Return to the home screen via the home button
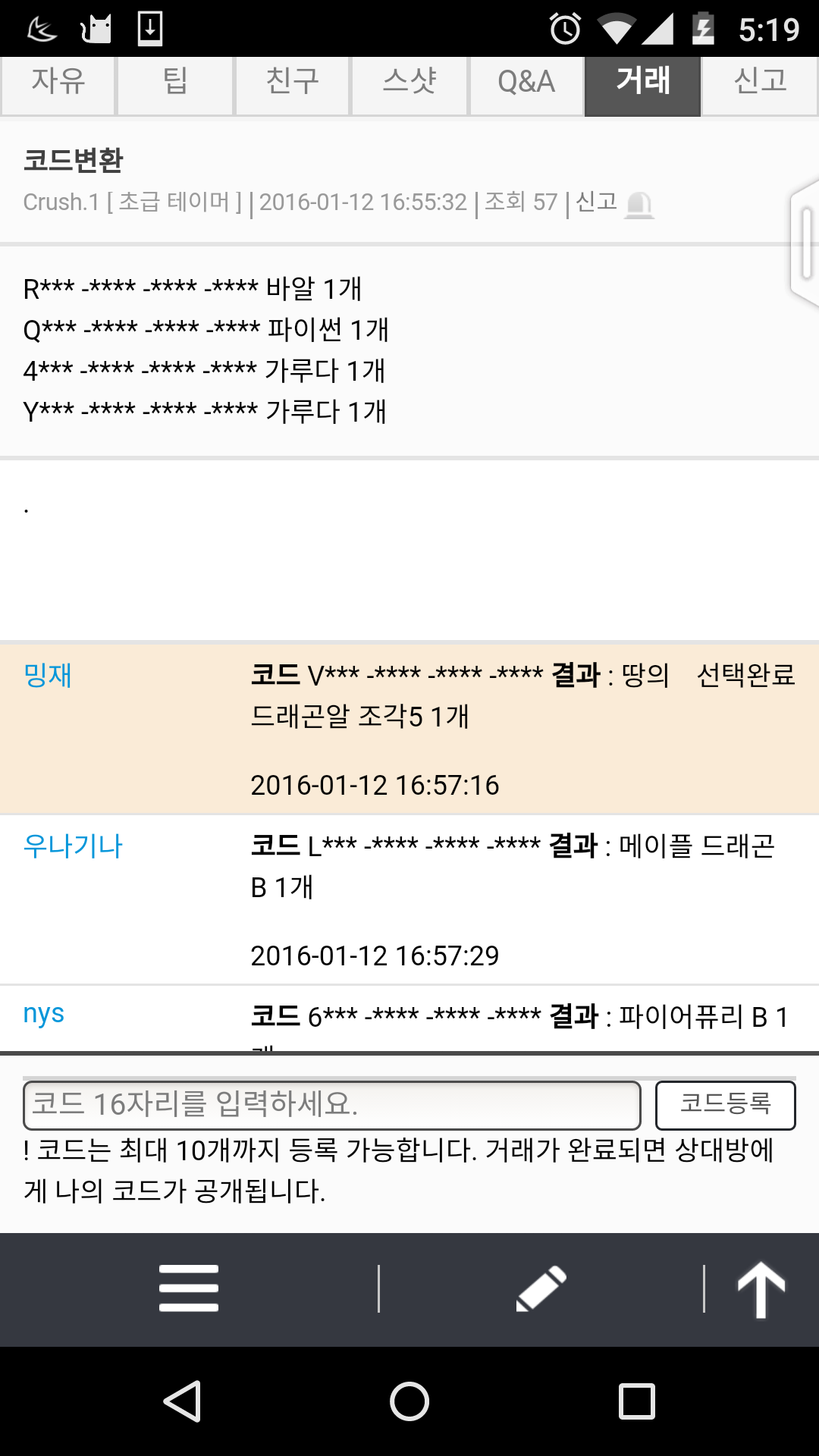The width and height of the screenshot is (819, 1456). [409, 1401]
